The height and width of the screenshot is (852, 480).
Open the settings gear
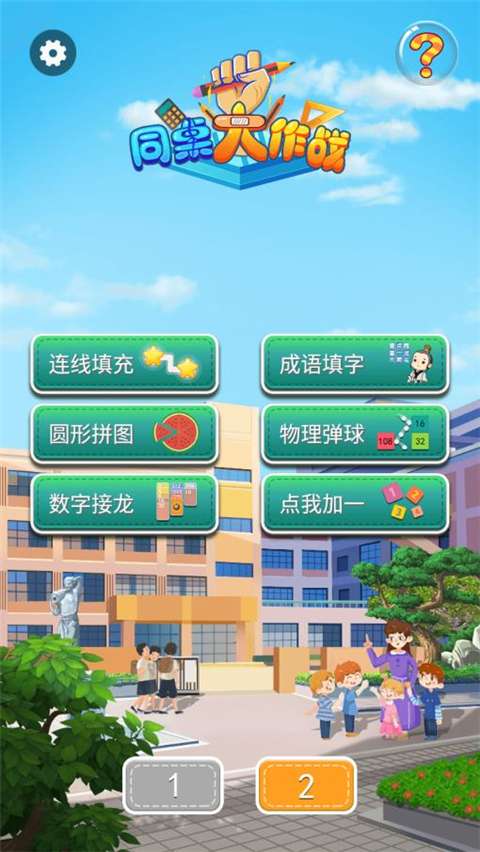click(53, 53)
